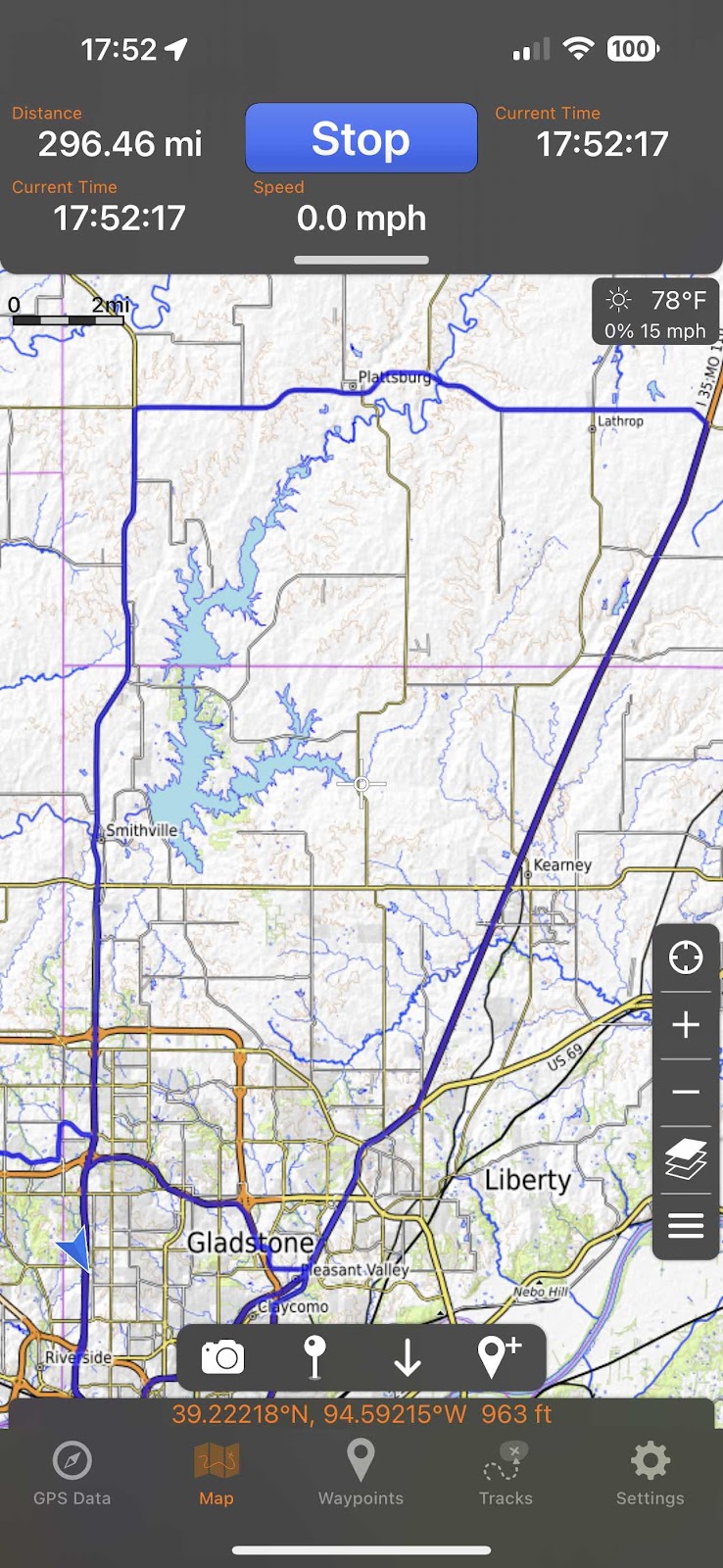Image resolution: width=723 pixels, height=1568 pixels.
Task: Take a photo waypoint with camera
Action: [x=222, y=1357]
